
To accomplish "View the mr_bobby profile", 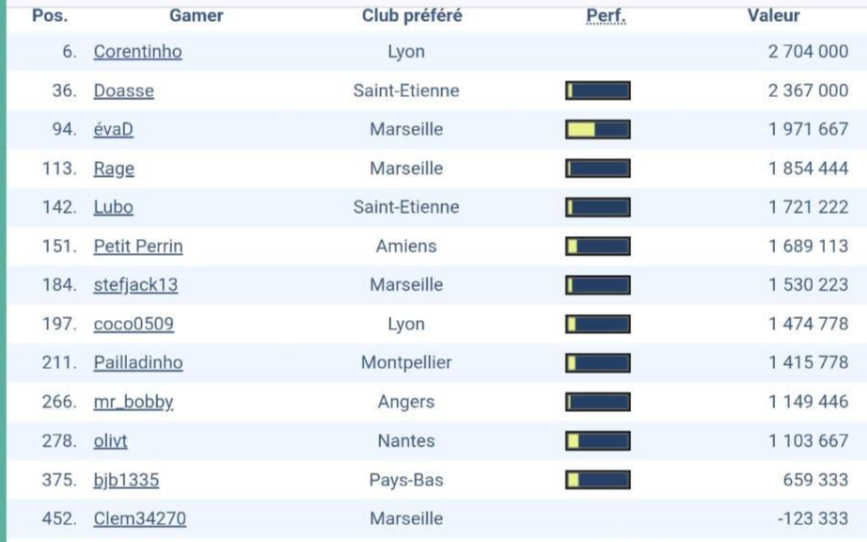I will (134, 402).
